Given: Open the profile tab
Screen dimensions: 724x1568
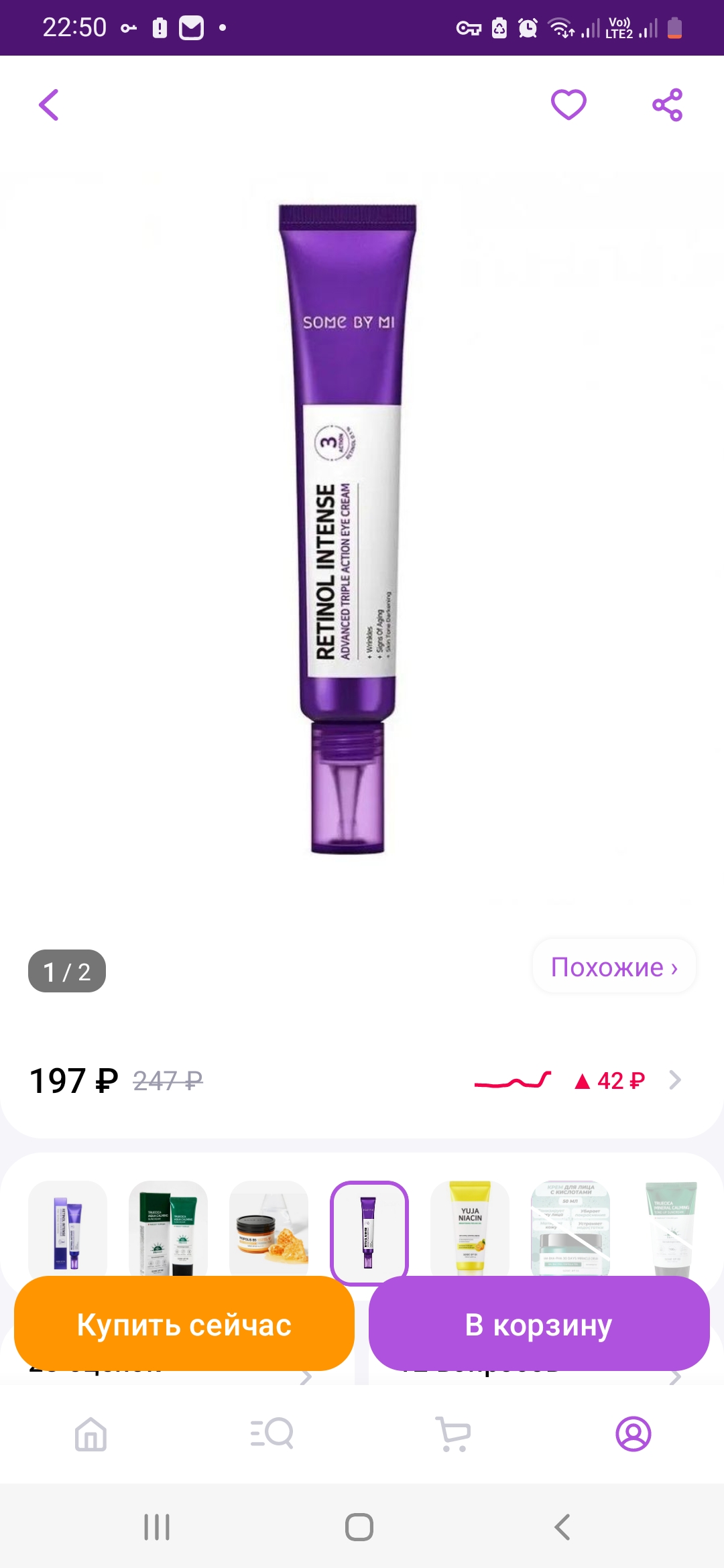Looking at the screenshot, I should pos(633,1434).
